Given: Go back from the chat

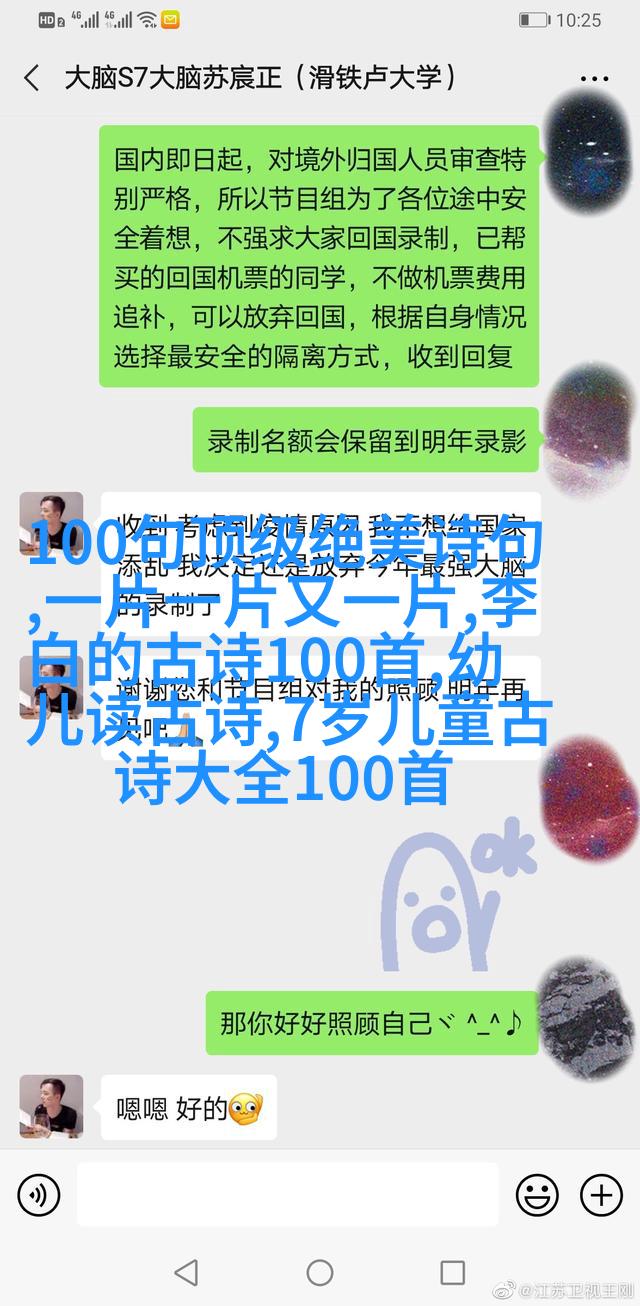Looking at the screenshot, I should (32, 78).
